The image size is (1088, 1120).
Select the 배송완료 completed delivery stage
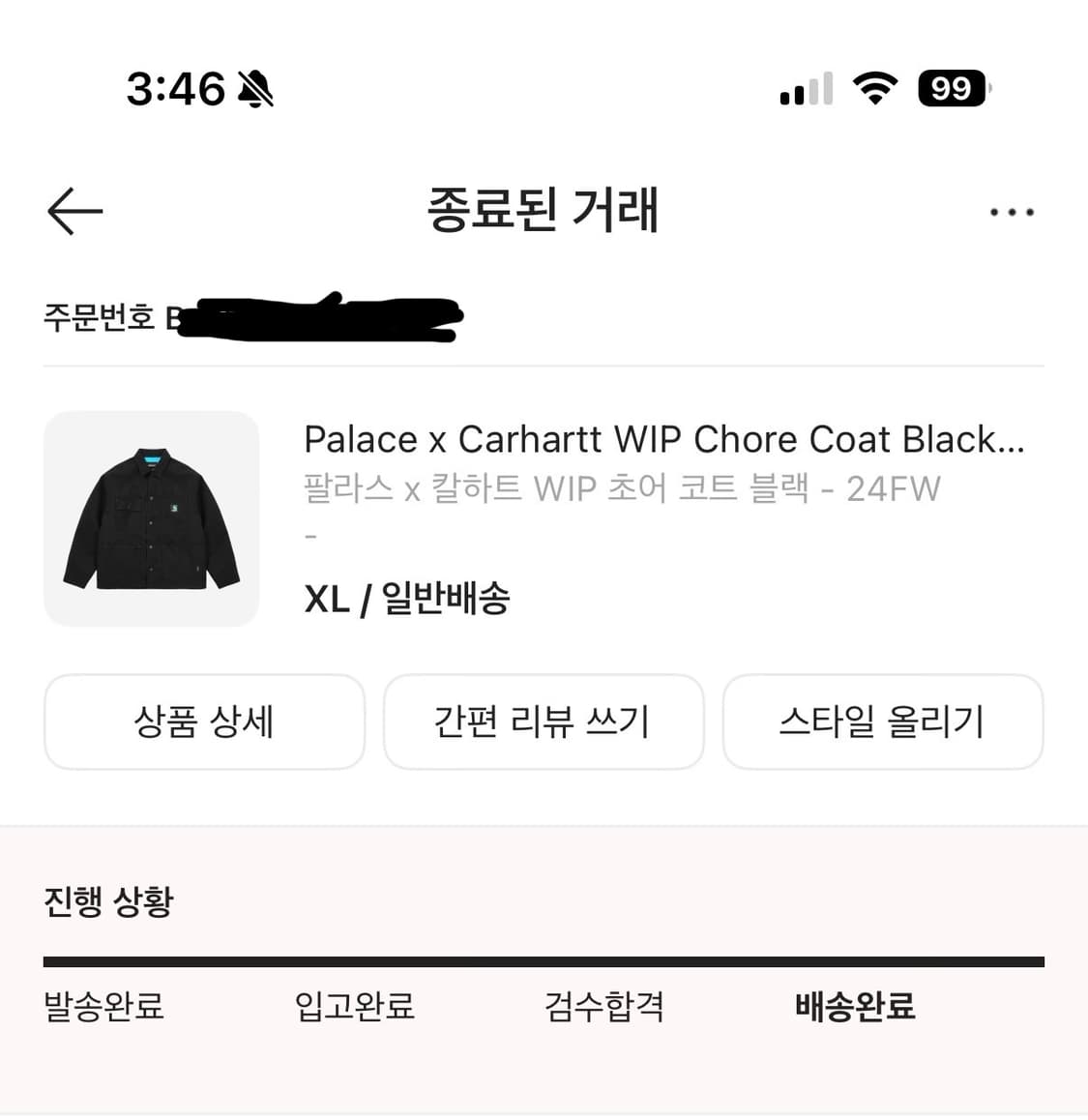pyautogui.click(x=853, y=1006)
